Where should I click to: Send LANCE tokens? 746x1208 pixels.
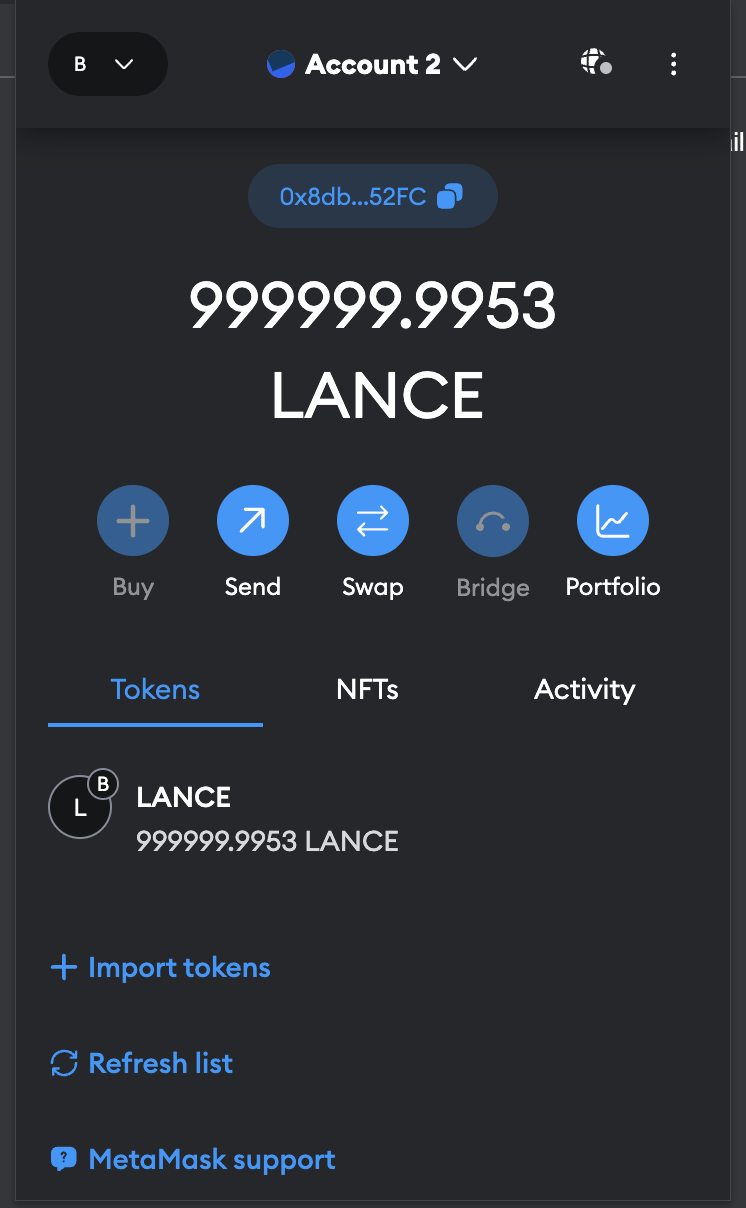pos(252,521)
